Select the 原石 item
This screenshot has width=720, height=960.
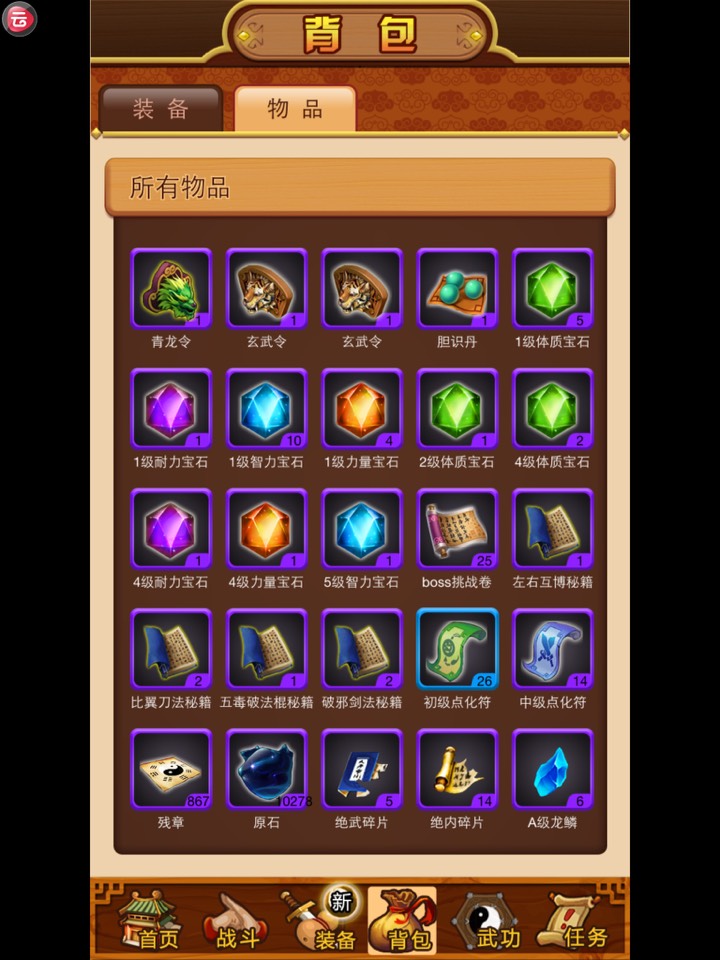[266, 769]
